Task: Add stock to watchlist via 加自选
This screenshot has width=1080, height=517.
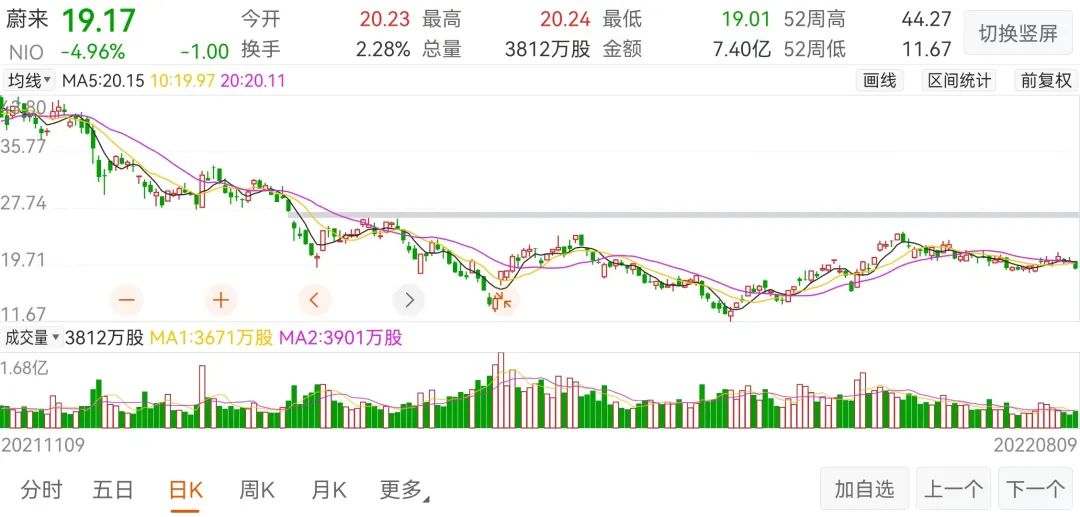Action: click(x=864, y=489)
